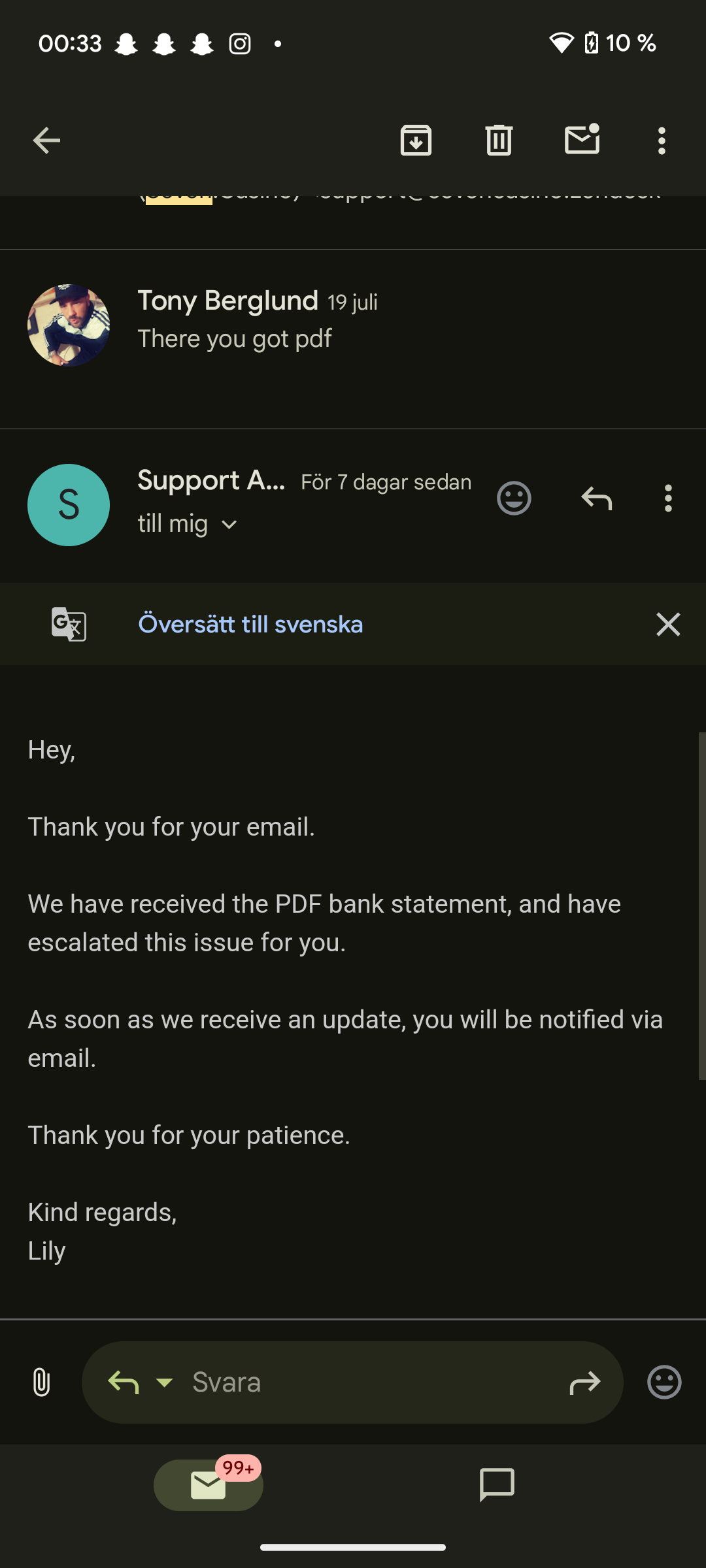706x1568 pixels.
Task: Attach a file to the reply
Action: click(x=41, y=1382)
